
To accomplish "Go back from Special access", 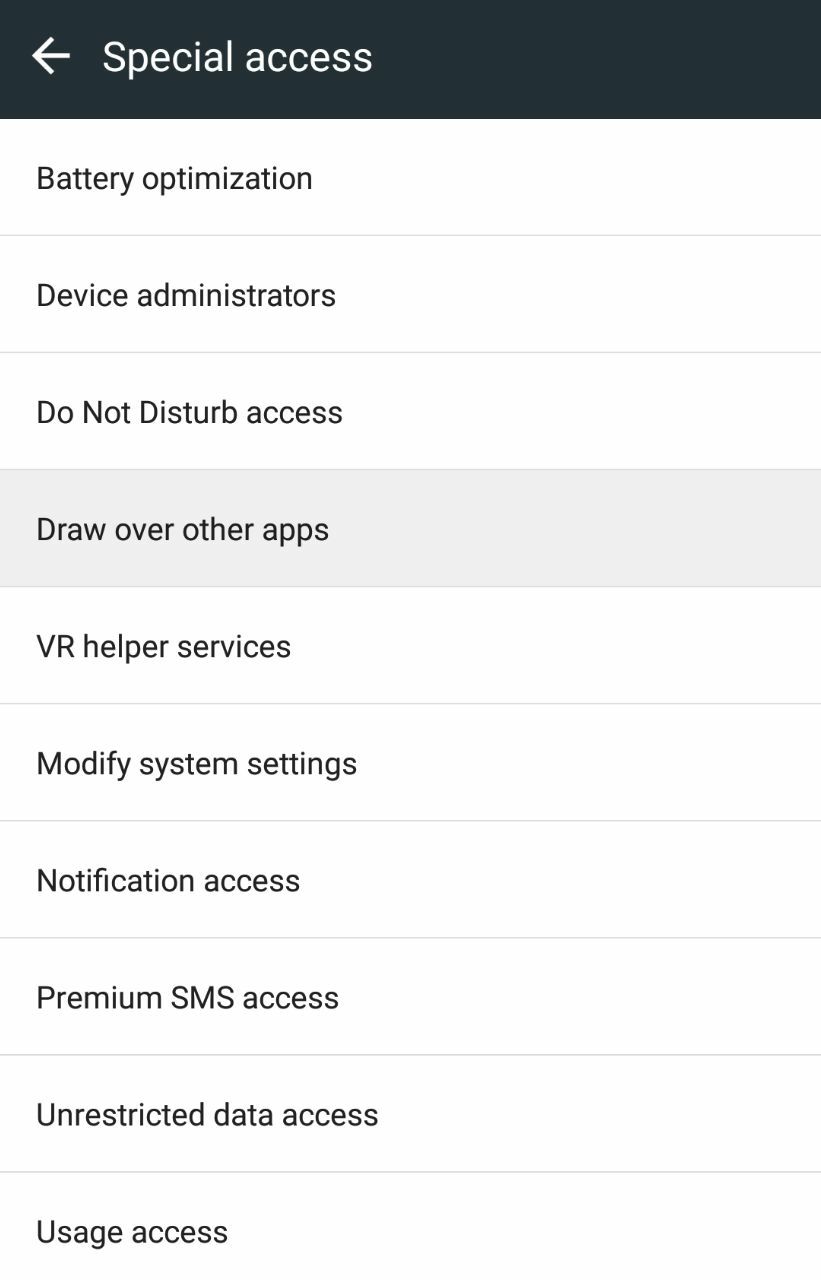I will (51, 57).
